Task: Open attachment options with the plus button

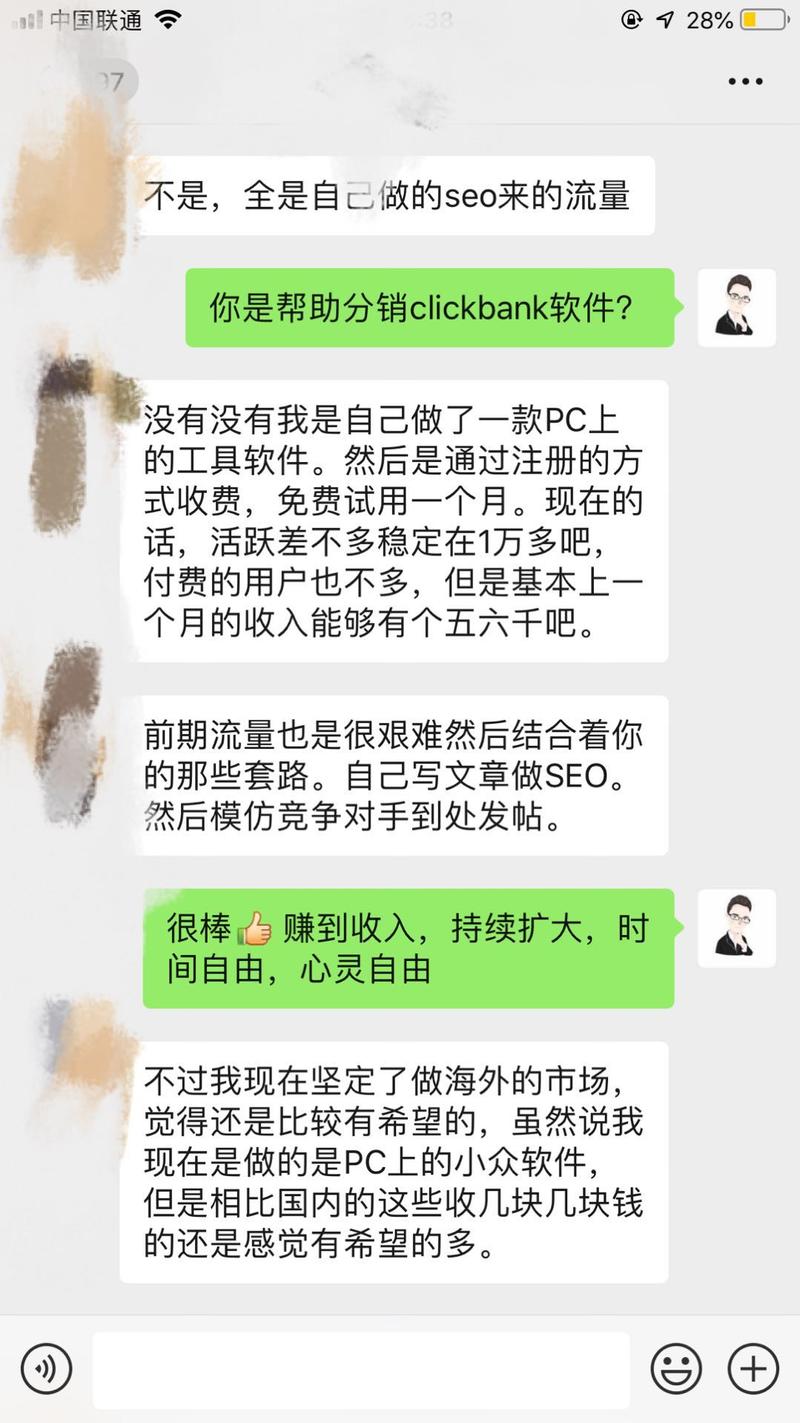Action: (x=756, y=1369)
